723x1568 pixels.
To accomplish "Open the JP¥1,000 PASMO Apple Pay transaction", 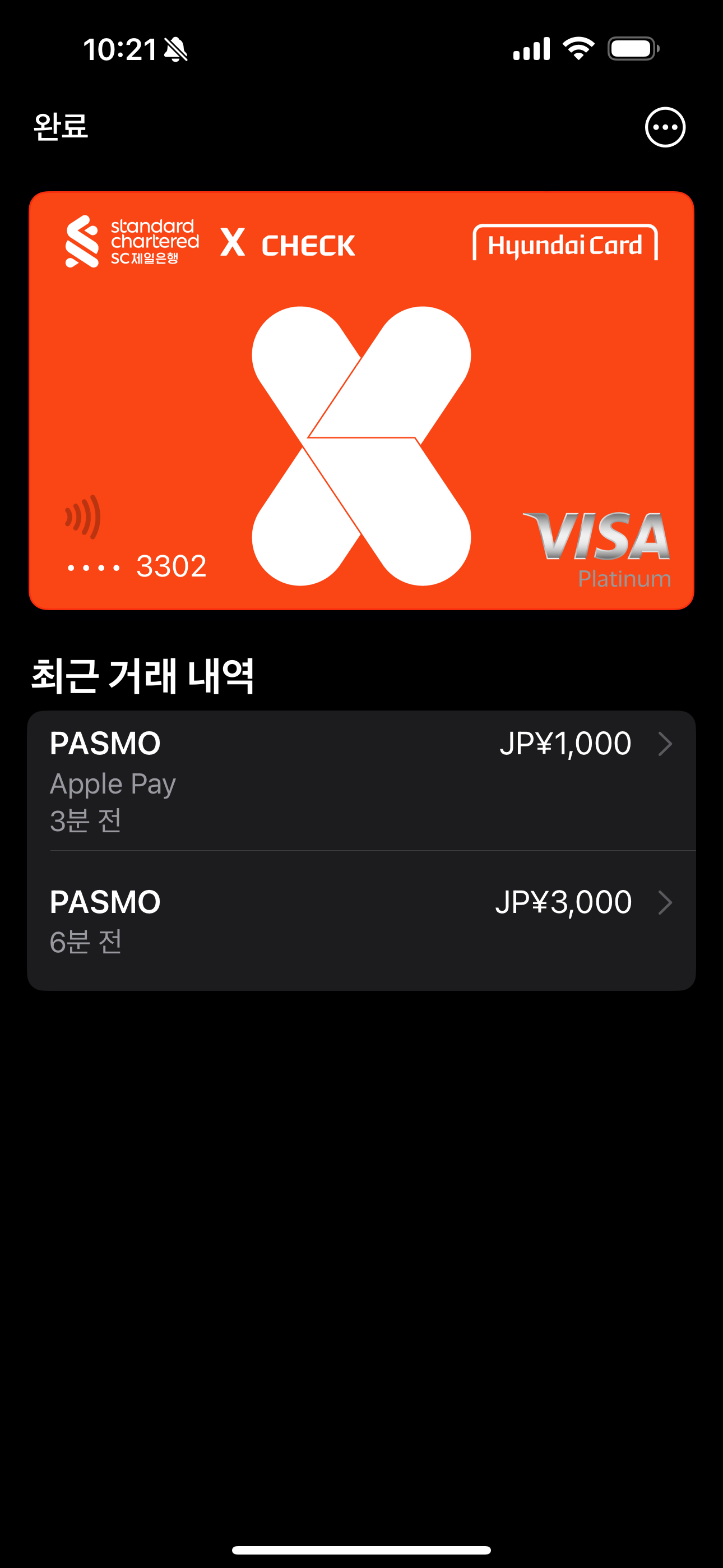I will [x=361, y=780].
